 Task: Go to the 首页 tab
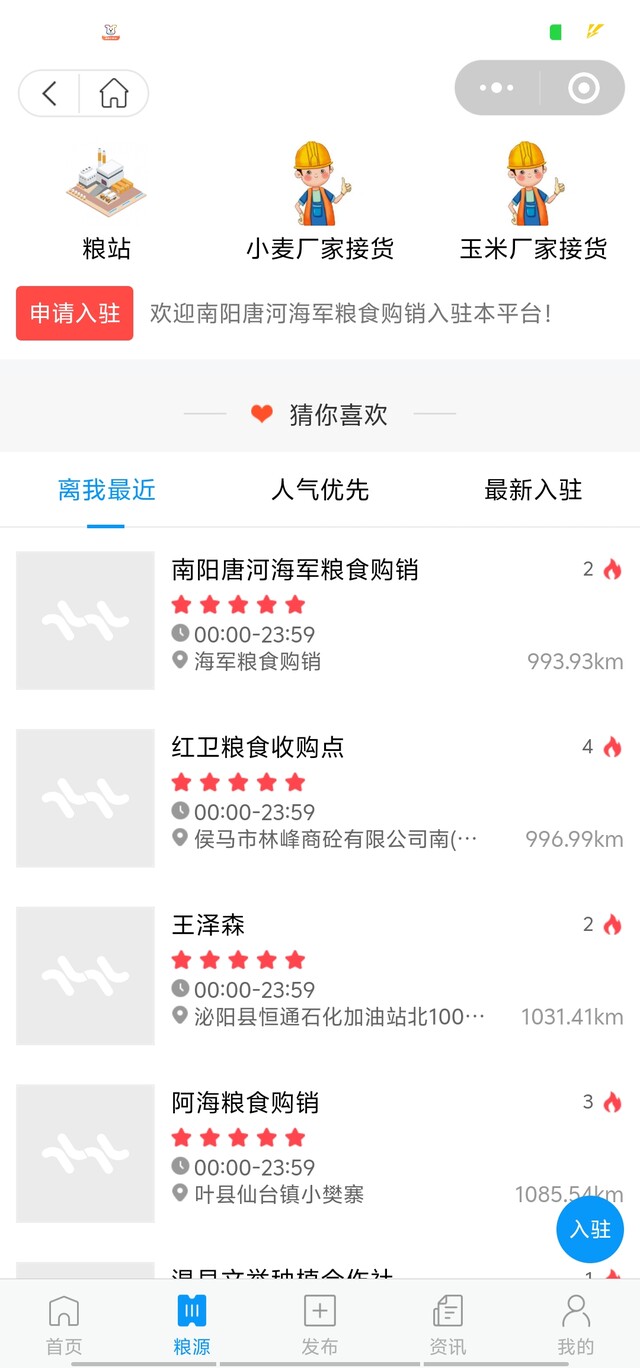click(x=64, y=1323)
